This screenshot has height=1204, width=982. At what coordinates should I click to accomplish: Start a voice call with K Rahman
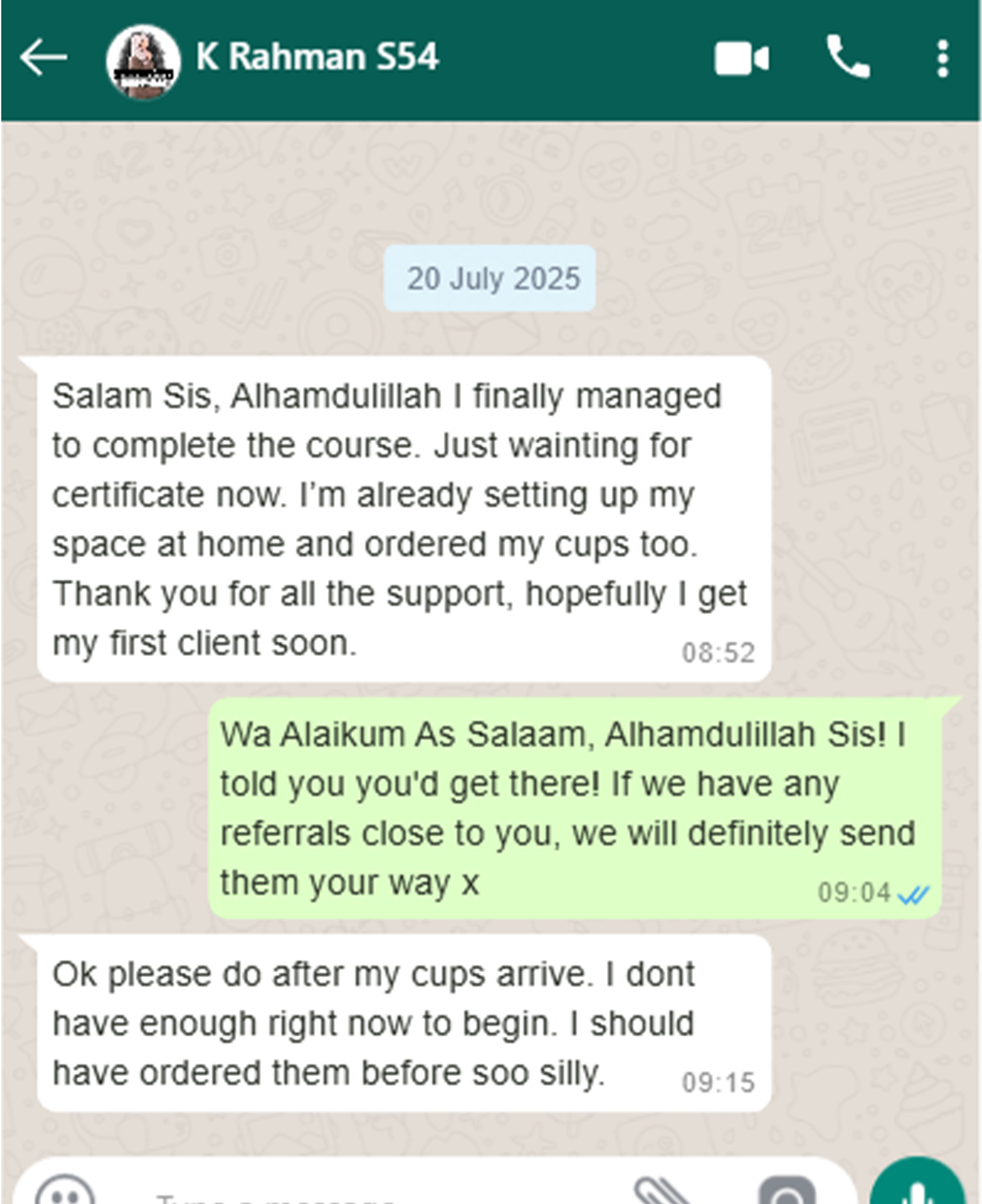pos(848,58)
